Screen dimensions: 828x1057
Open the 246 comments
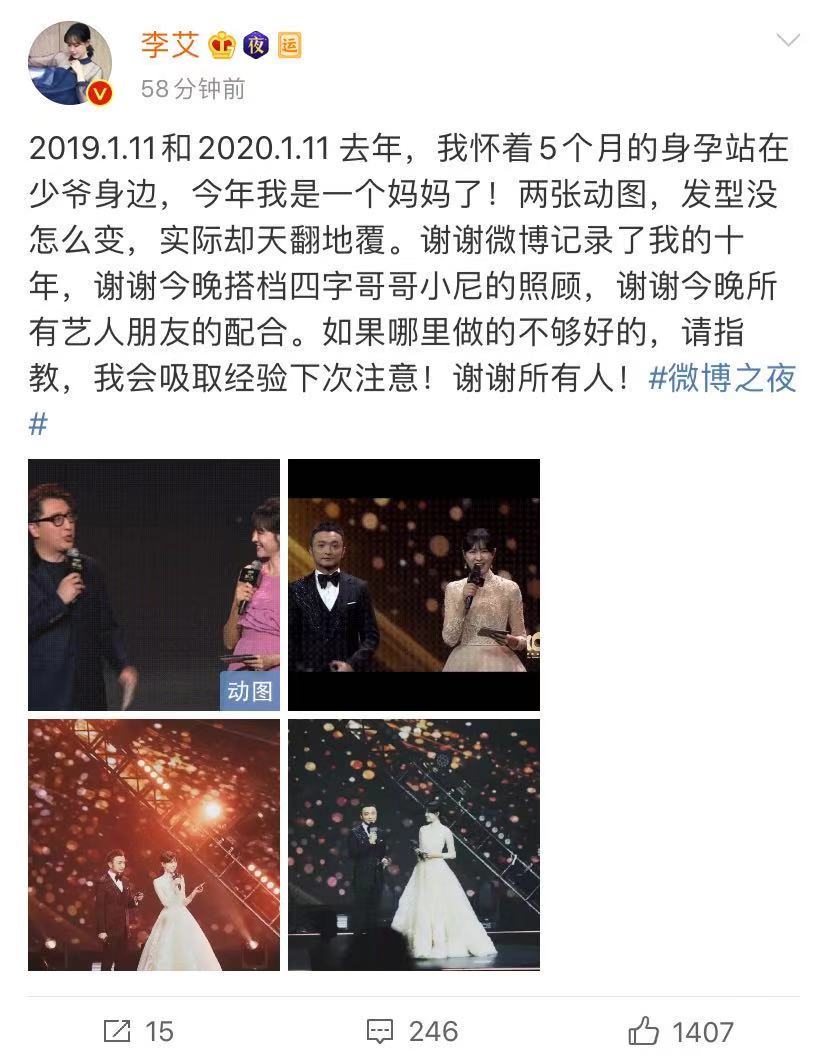[x=412, y=1031]
